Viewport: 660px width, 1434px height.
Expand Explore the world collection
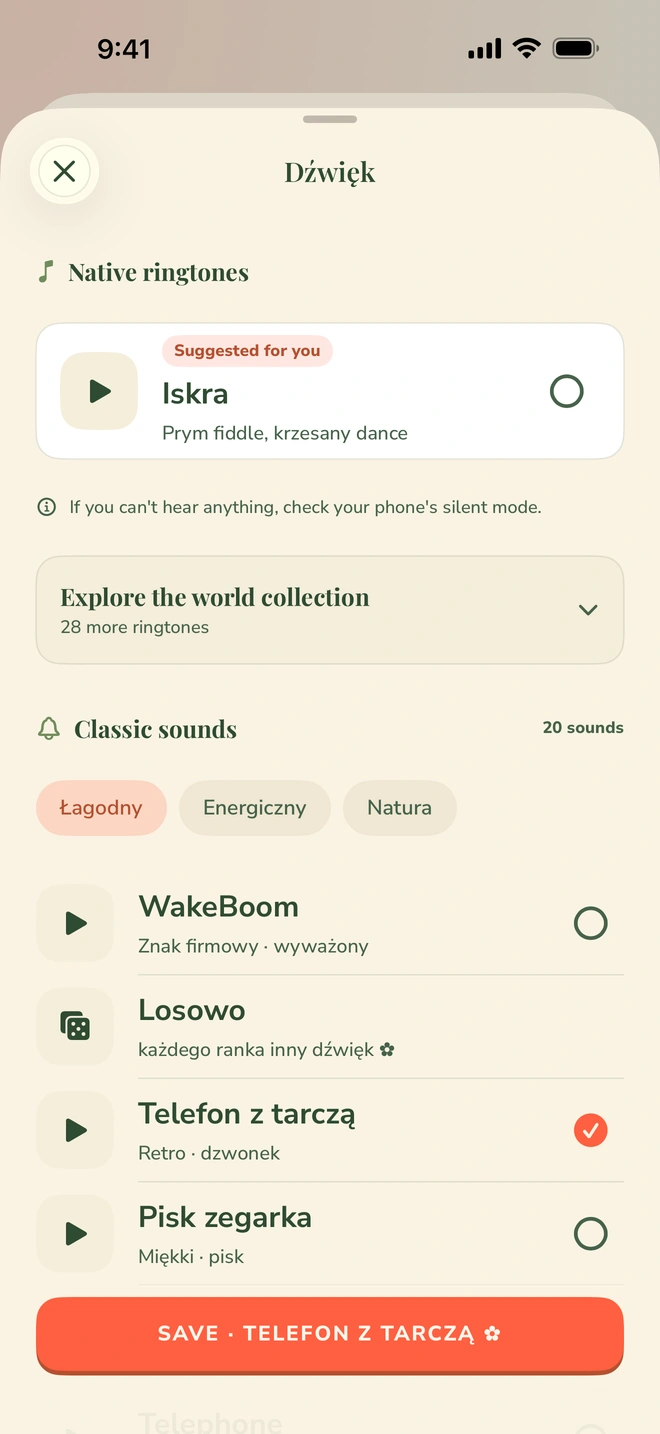tap(330, 610)
